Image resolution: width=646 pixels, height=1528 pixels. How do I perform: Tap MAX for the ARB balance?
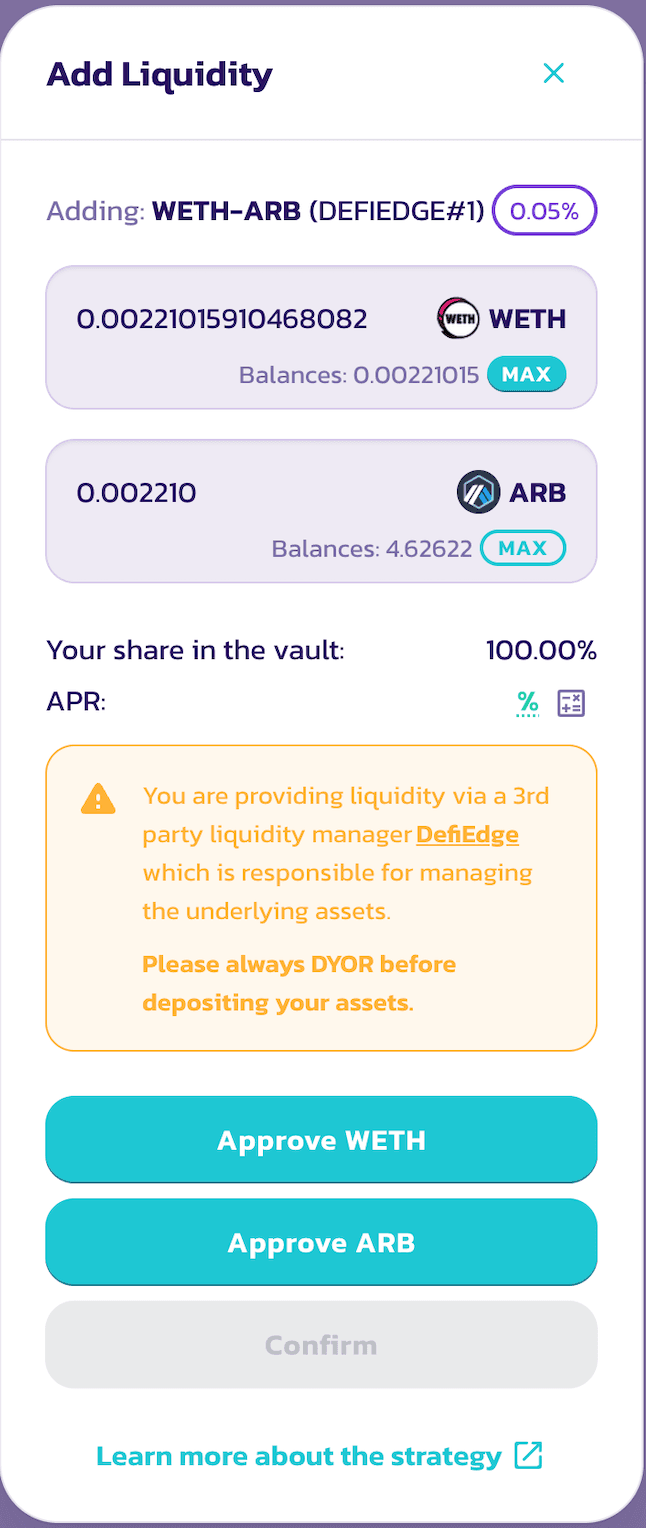(x=523, y=548)
